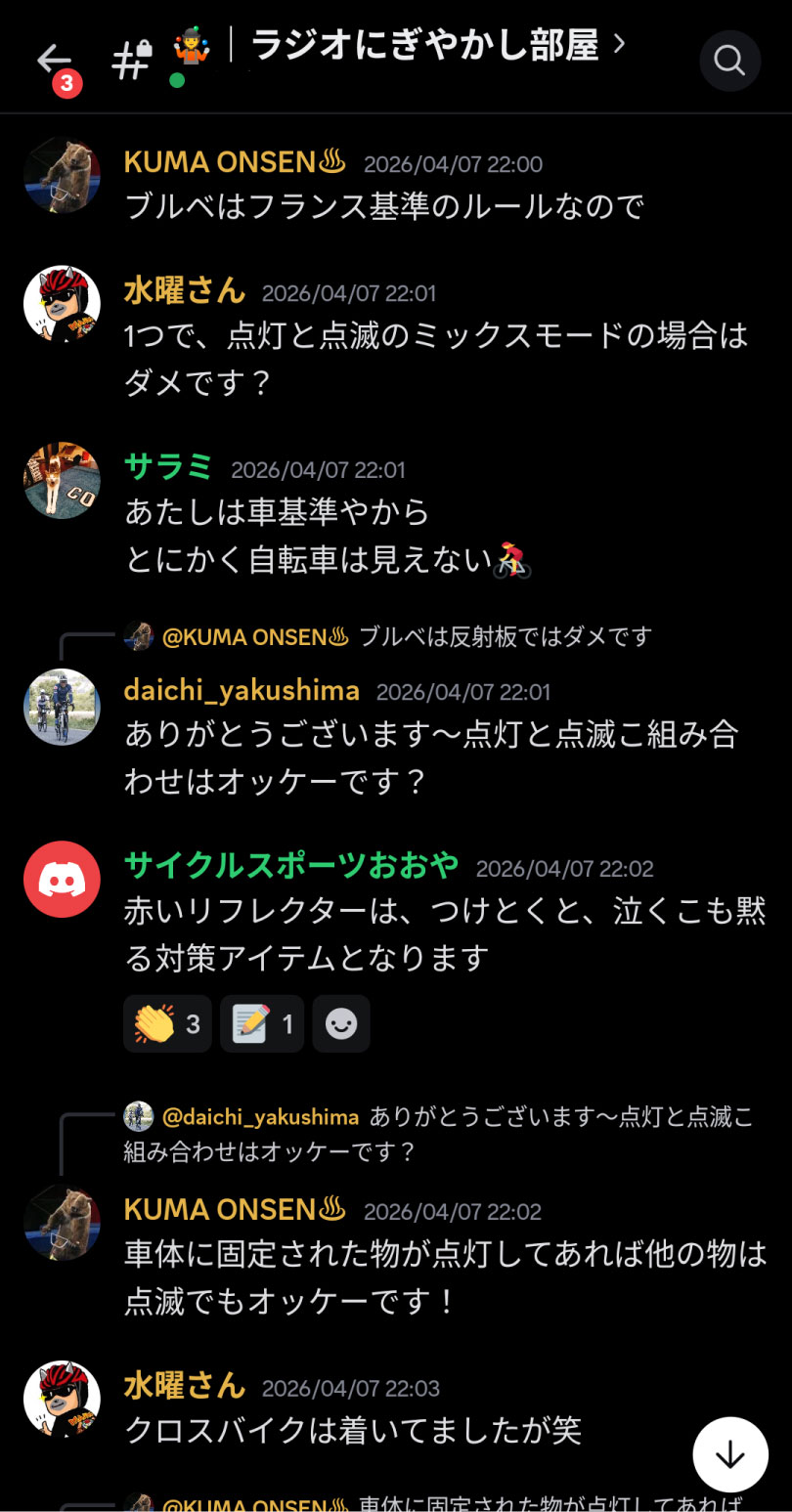The image size is (792, 1512).
Task: Jump to latest messages with down arrow
Action: [x=730, y=1453]
